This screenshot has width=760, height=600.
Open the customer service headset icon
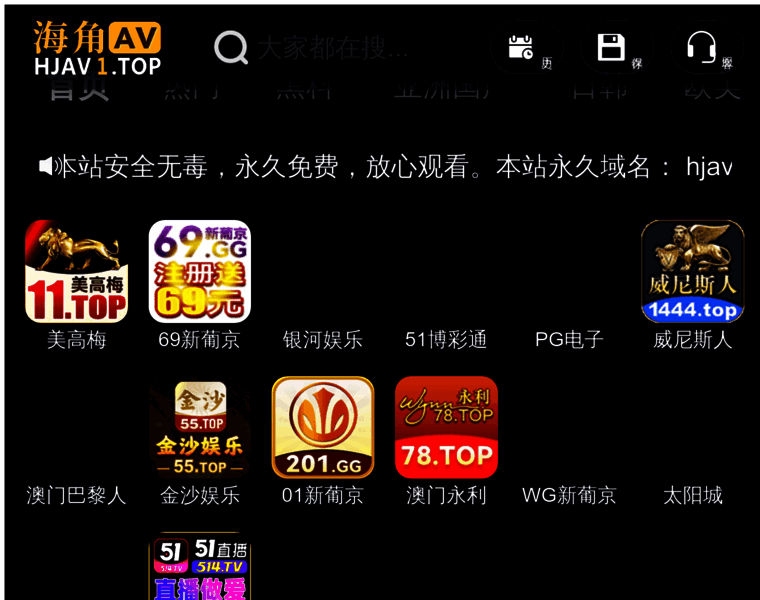coord(702,47)
